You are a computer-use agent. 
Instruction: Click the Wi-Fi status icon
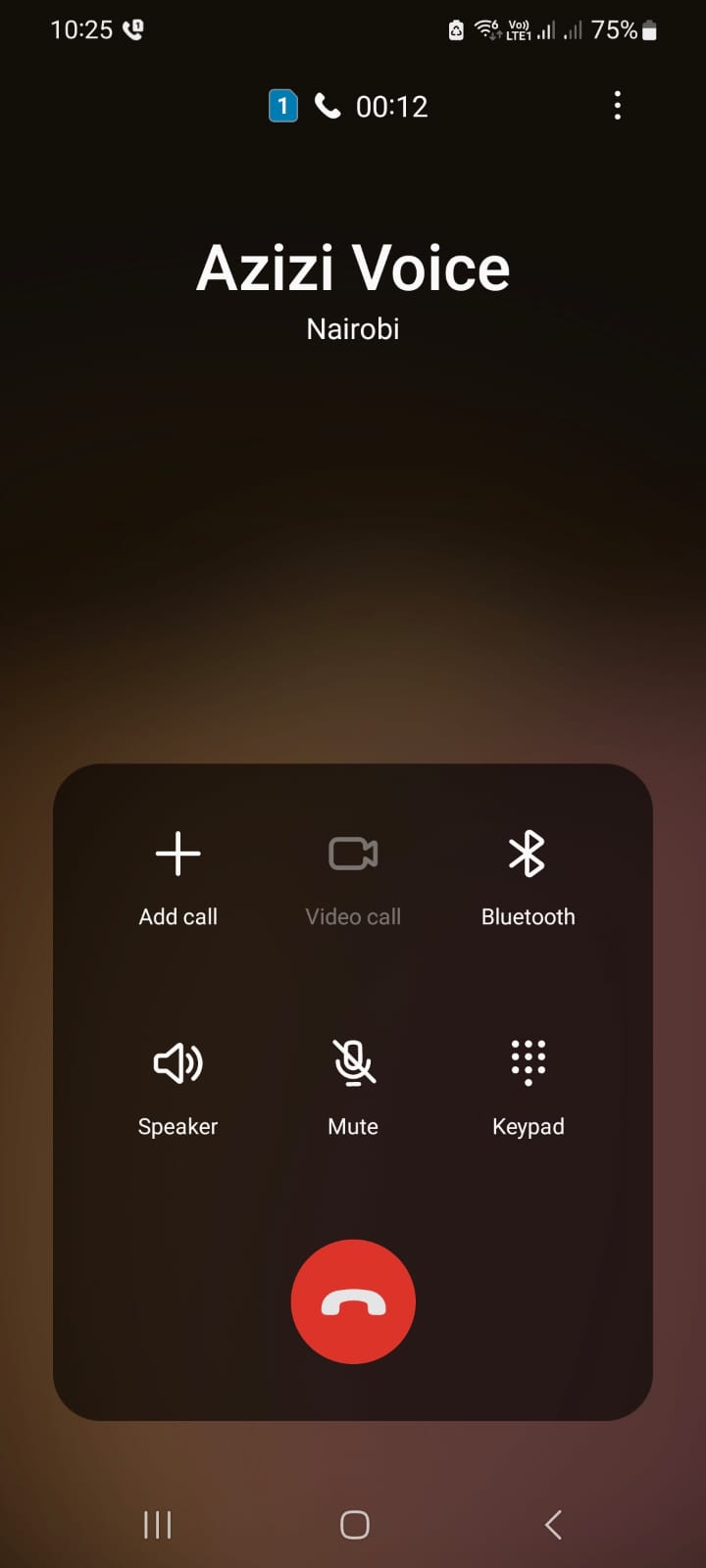point(487,29)
